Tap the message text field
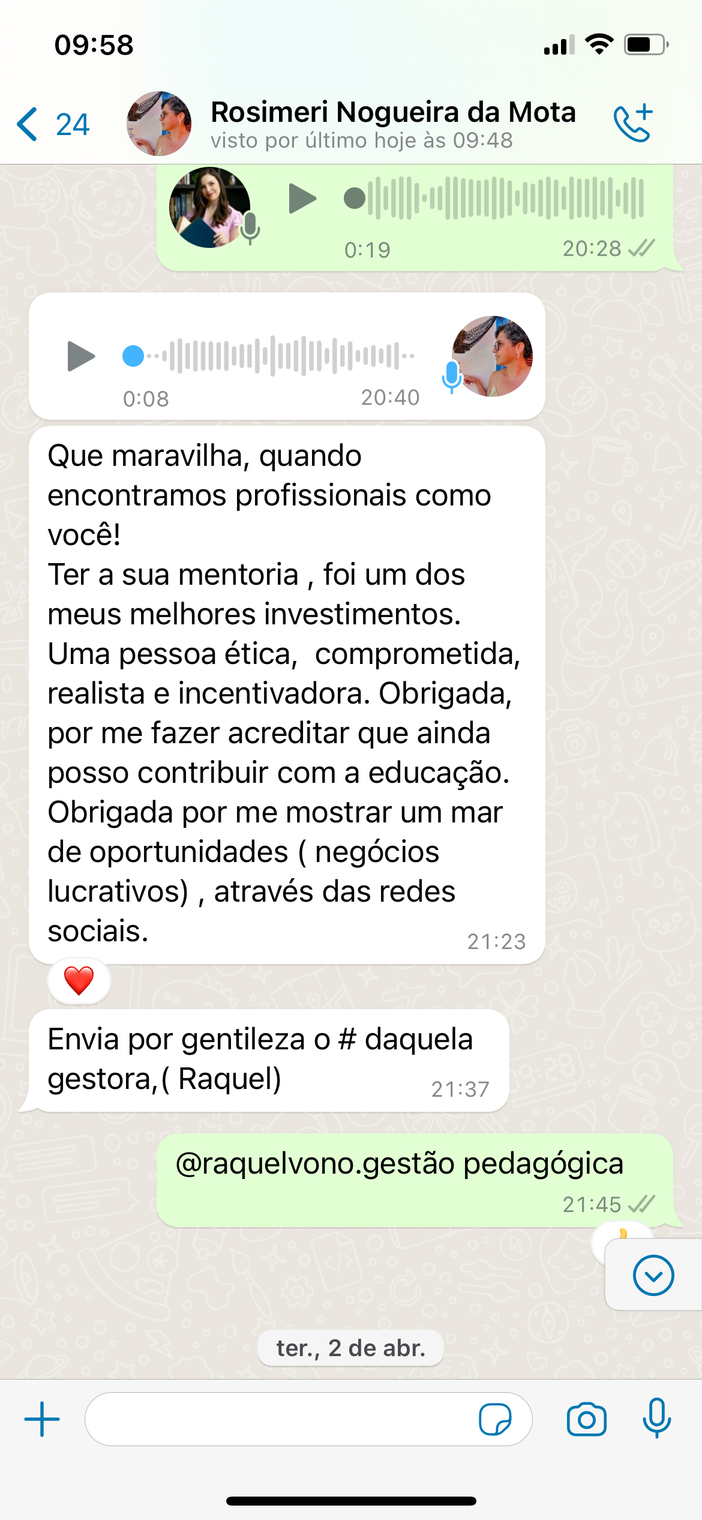702x1520 pixels. (x=280, y=1419)
